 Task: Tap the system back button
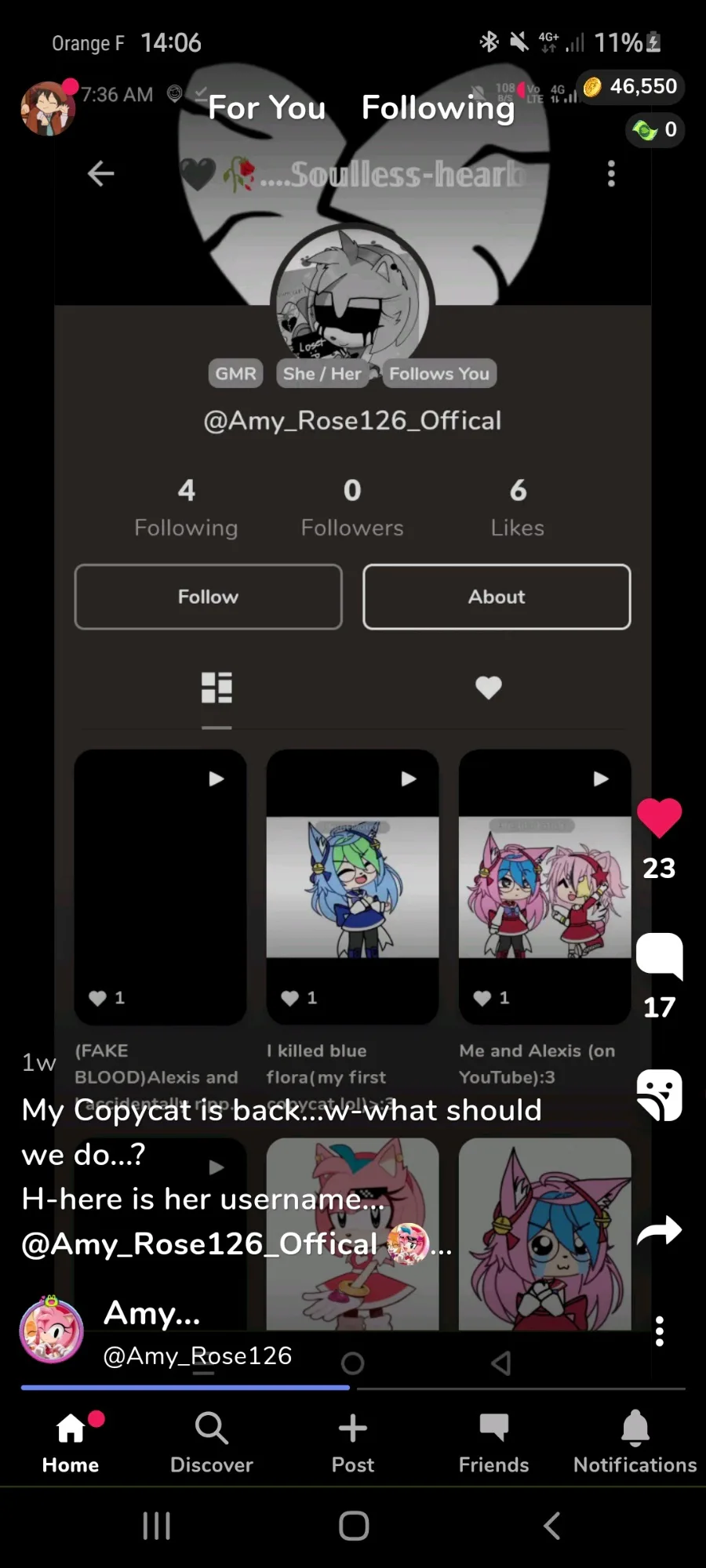pyautogui.click(x=552, y=1526)
